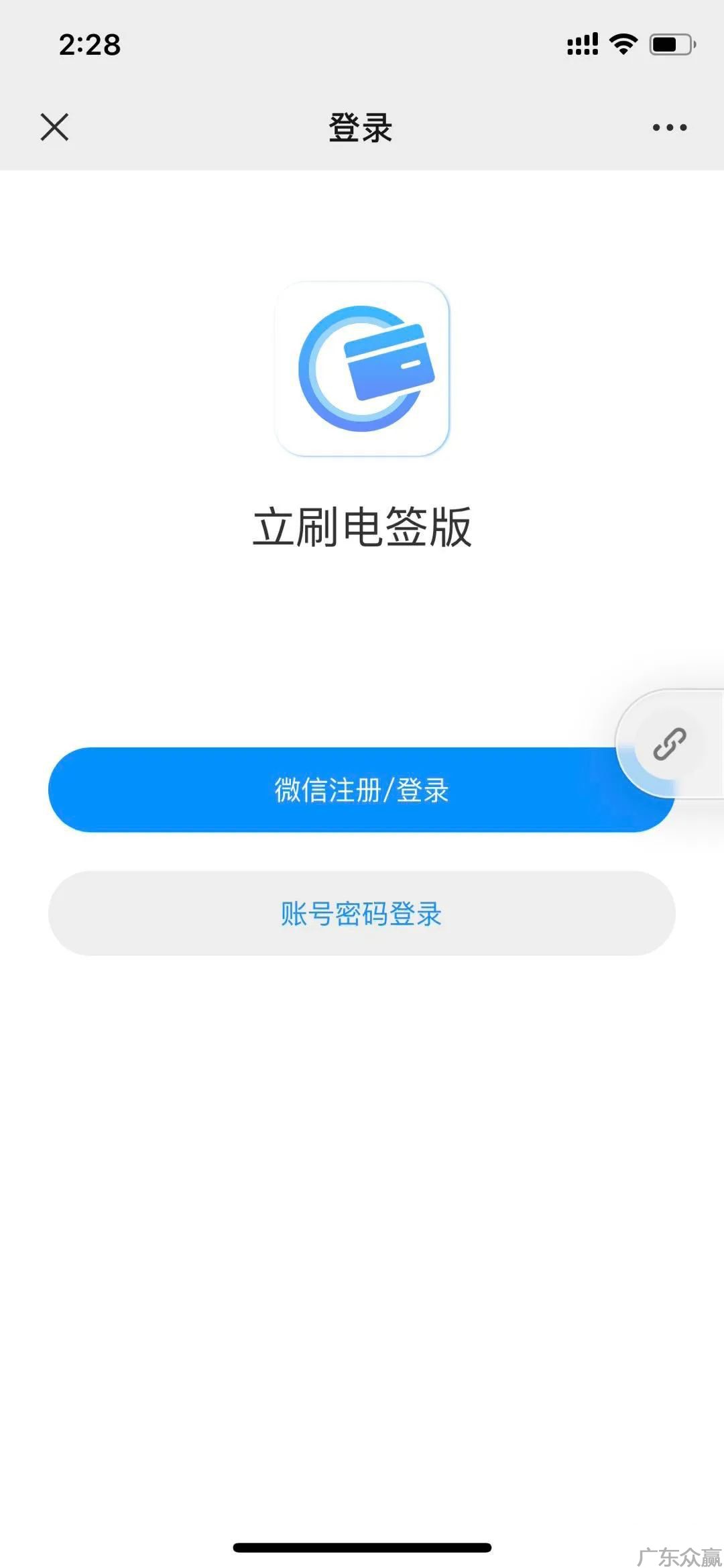Choose 账号密码登录 option
Viewport: 724px width, 1568px height.
(361, 914)
